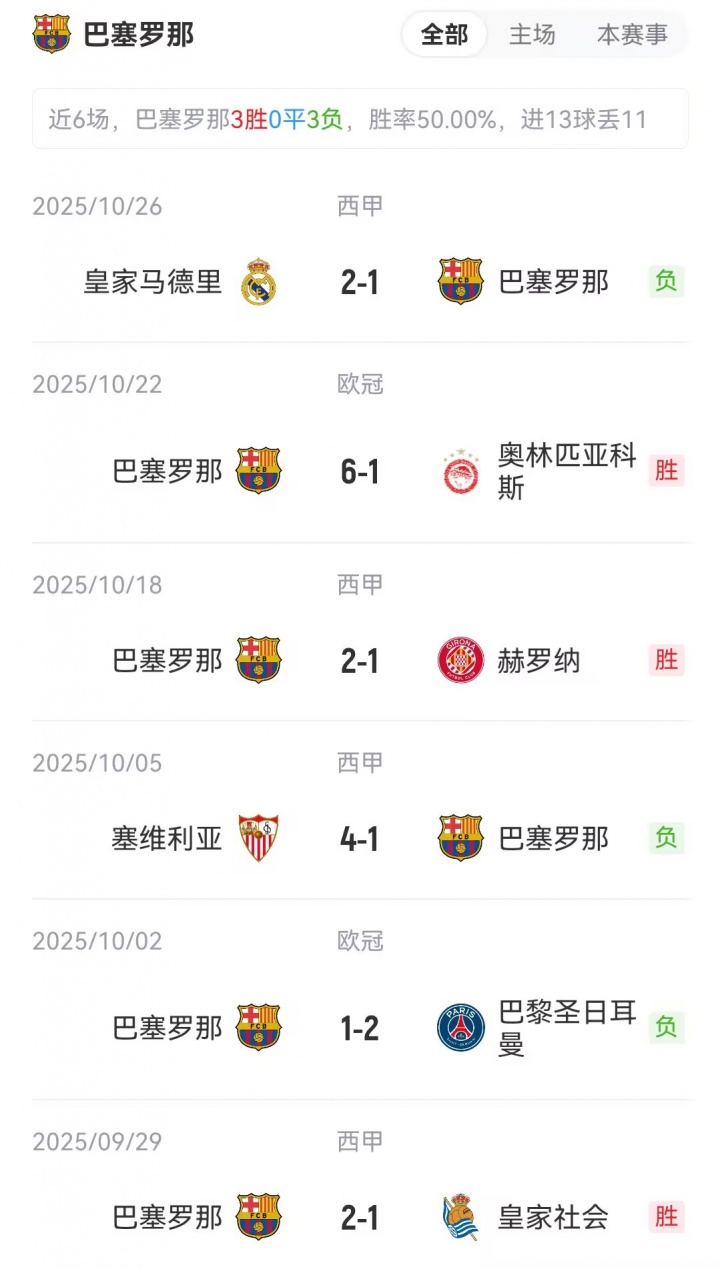The image size is (720, 1269).
Task: Switch to the 本赛事 tab
Action: click(632, 35)
